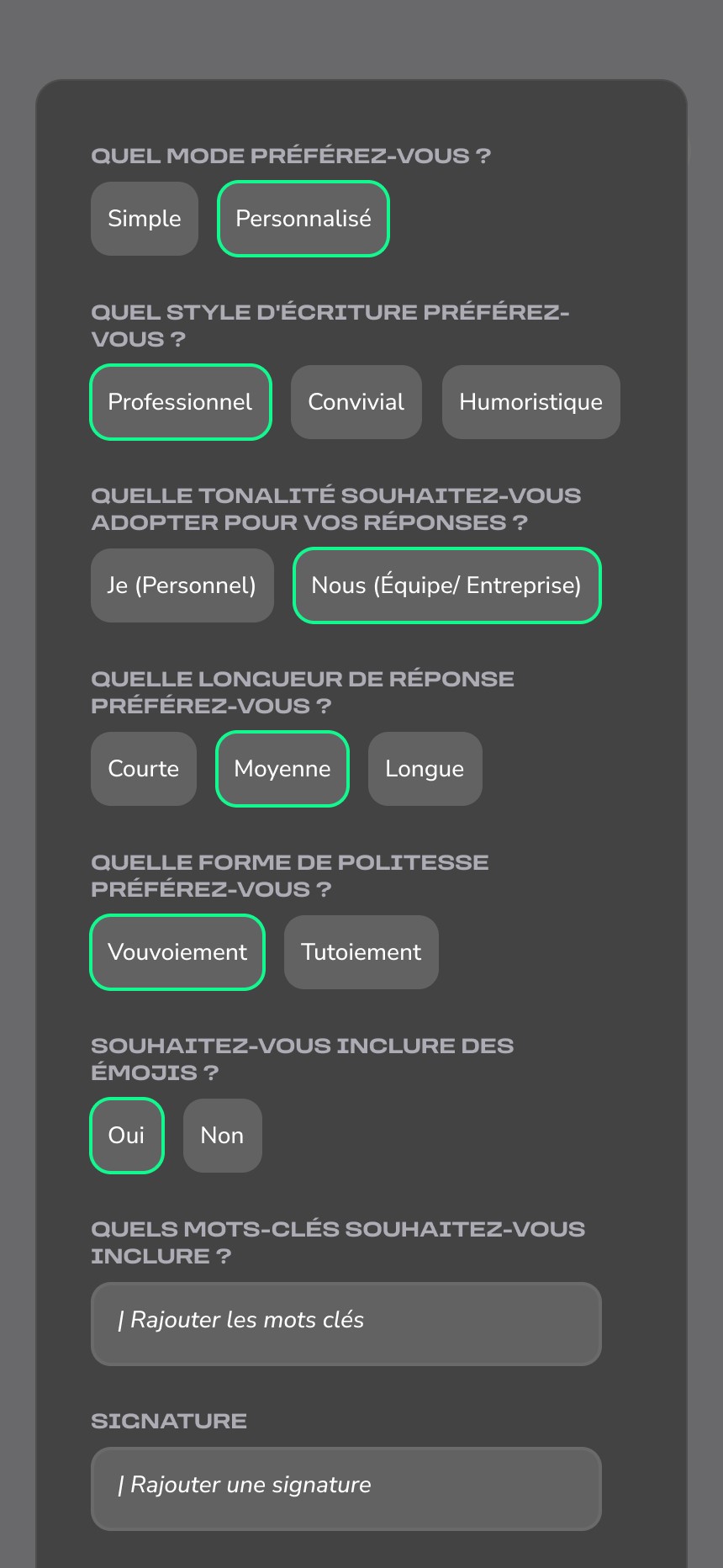The width and height of the screenshot is (723, 1568).
Task: Select the Simple mode option
Action: pos(145,219)
